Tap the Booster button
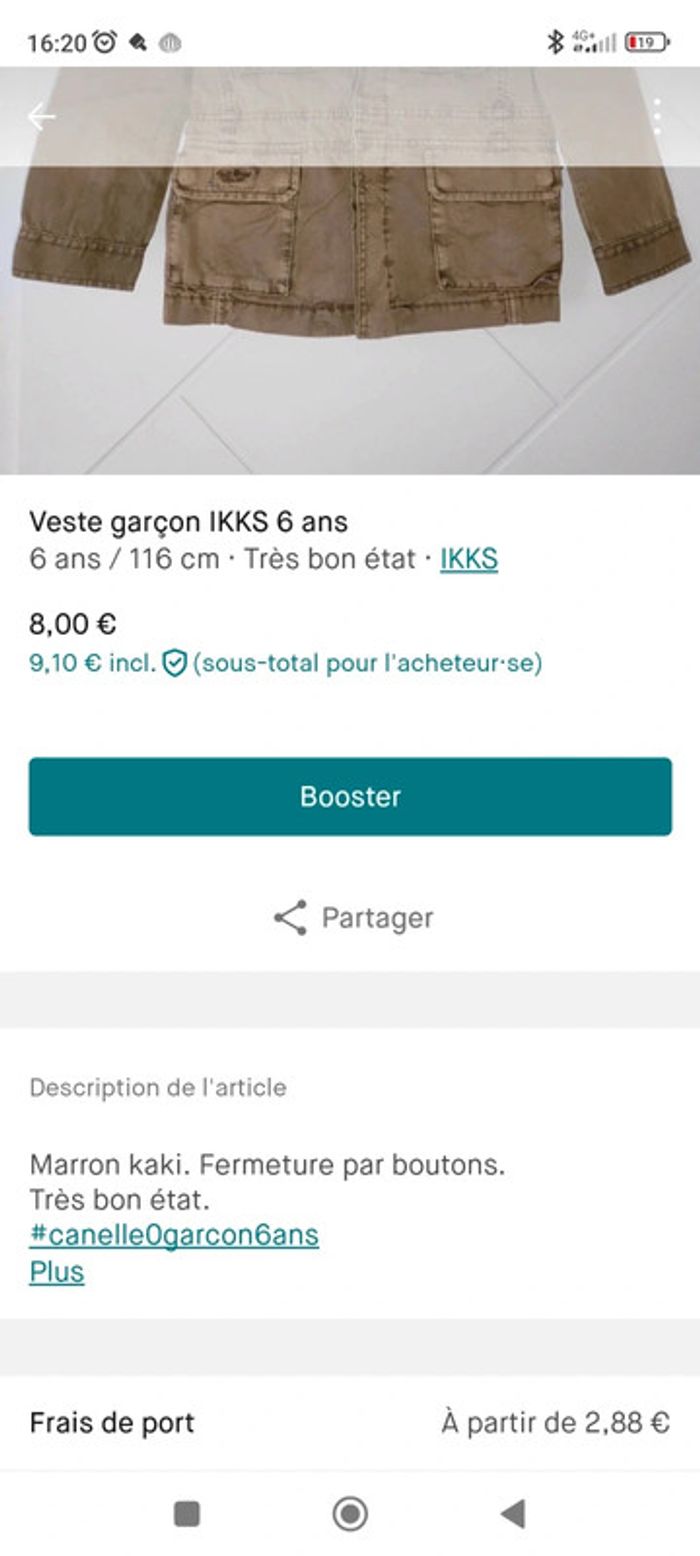 [x=350, y=796]
